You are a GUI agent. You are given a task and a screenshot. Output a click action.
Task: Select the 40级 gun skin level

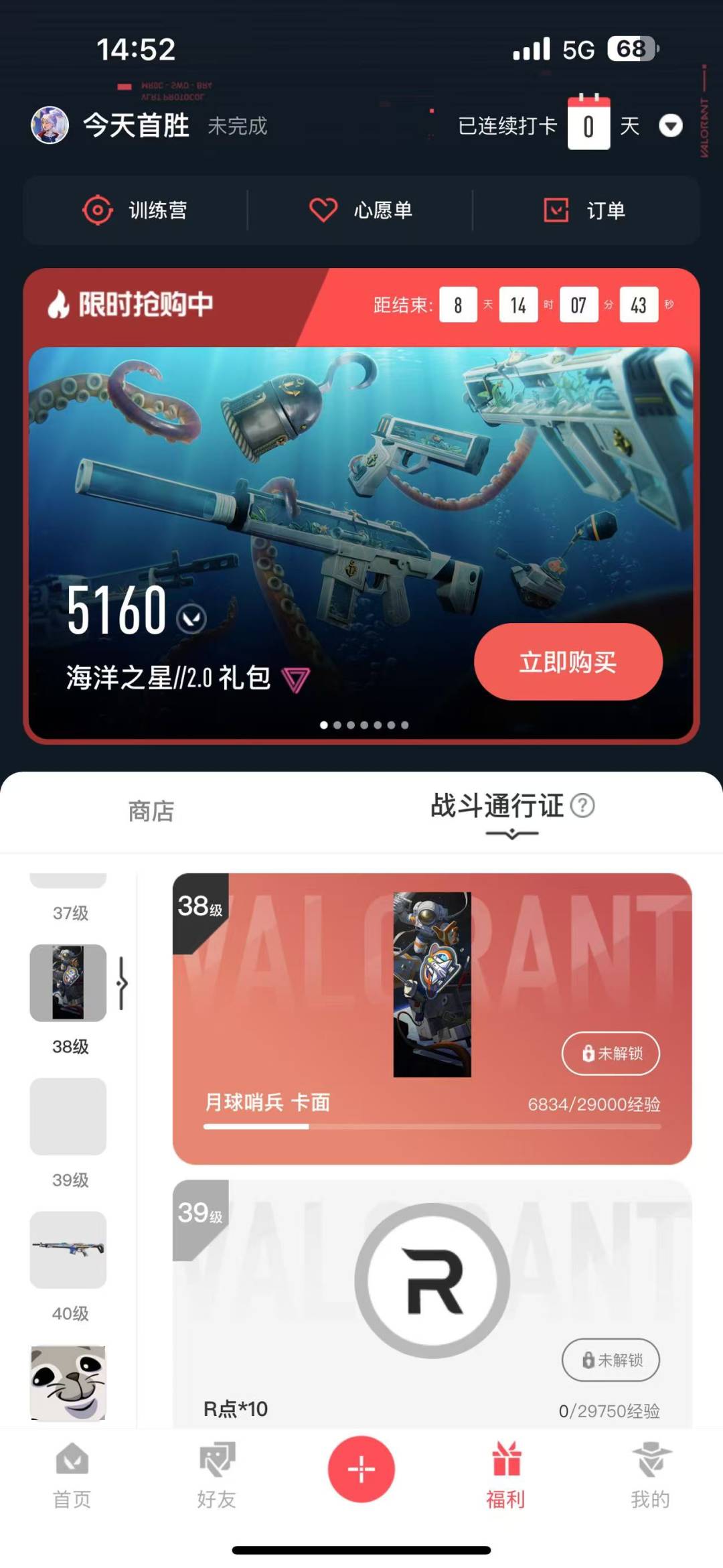68,1250
